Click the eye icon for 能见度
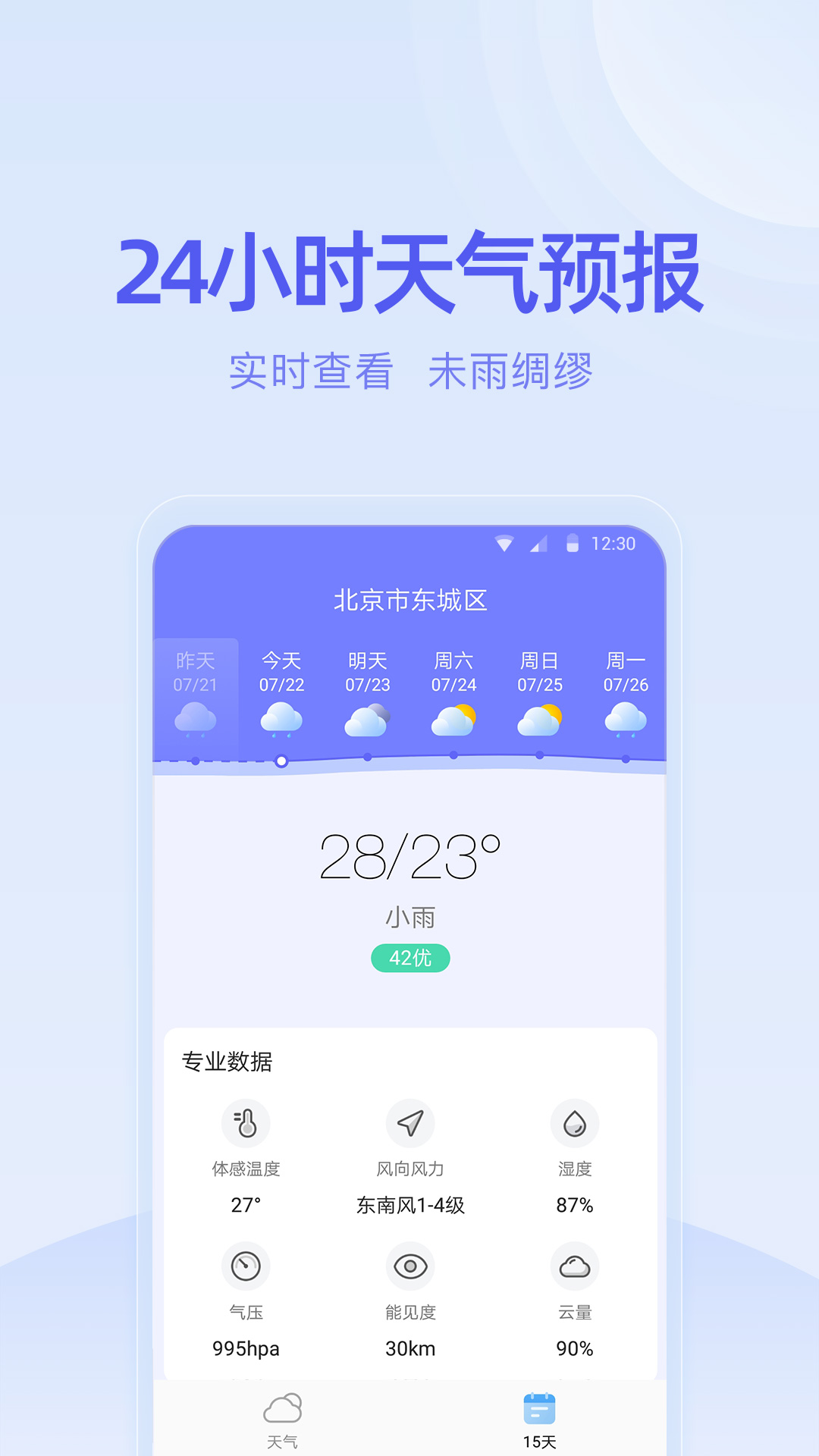 (409, 1265)
